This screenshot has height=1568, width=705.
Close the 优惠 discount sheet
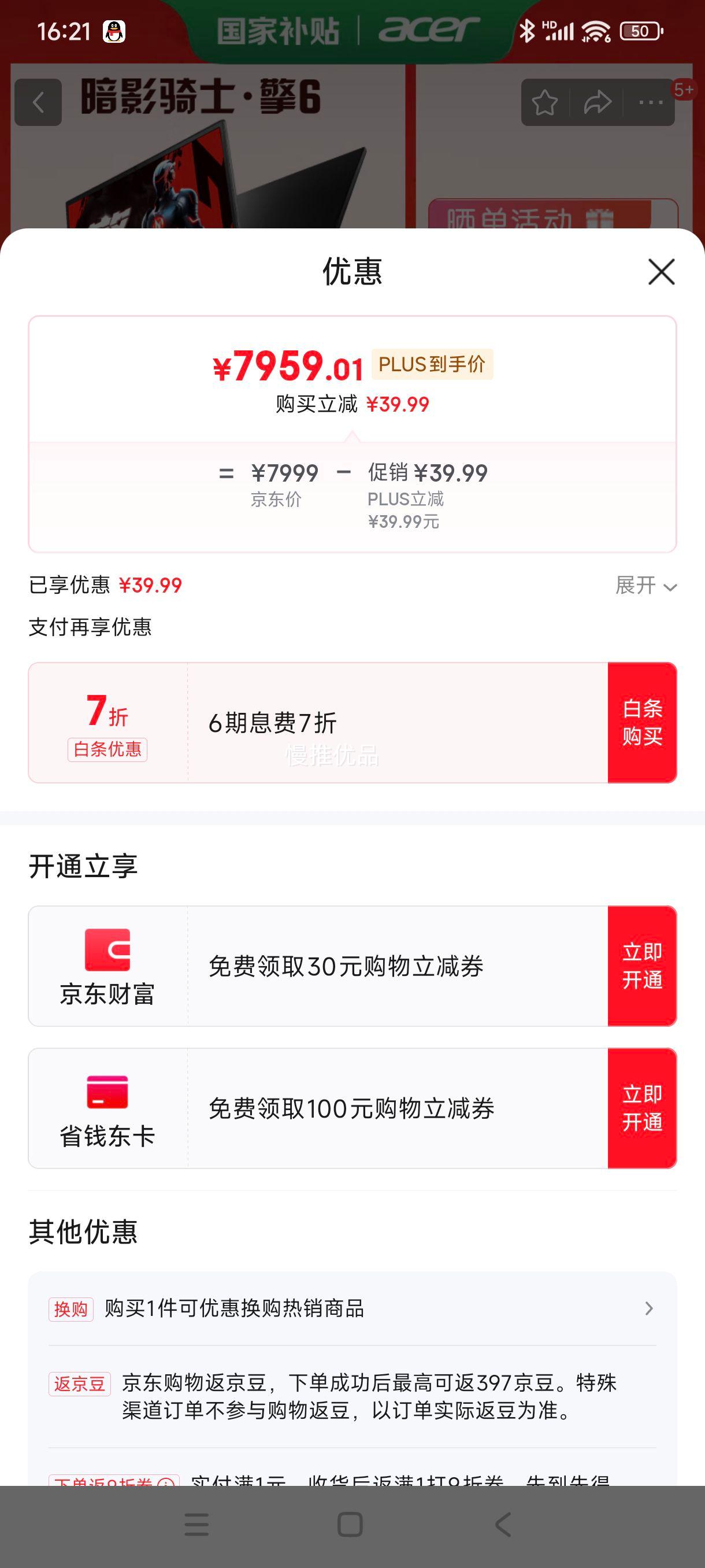[x=661, y=272]
